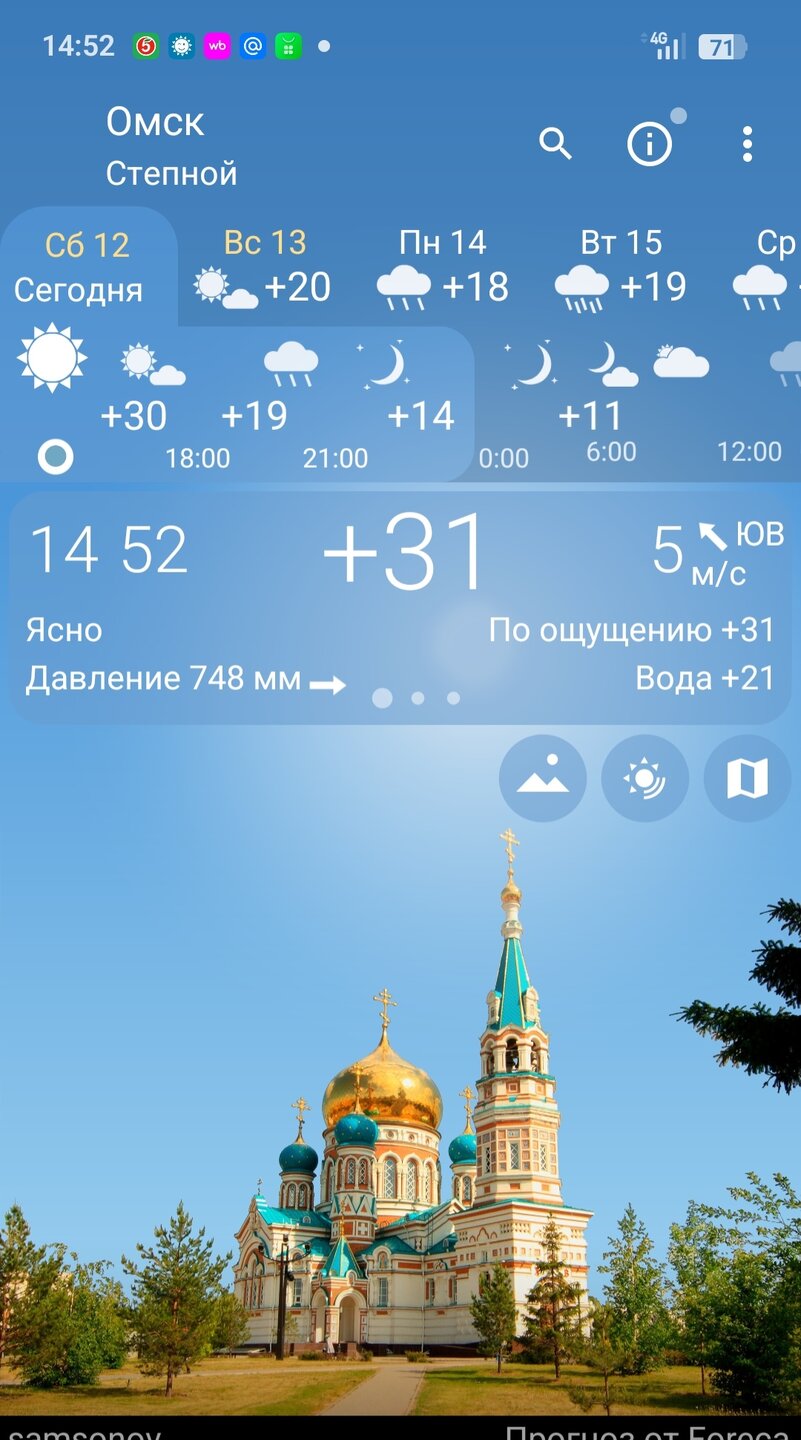Viewport: 801px width, 1440px height.
Task: Select the Сб 12 Сегодня tab
Action: 88,267
